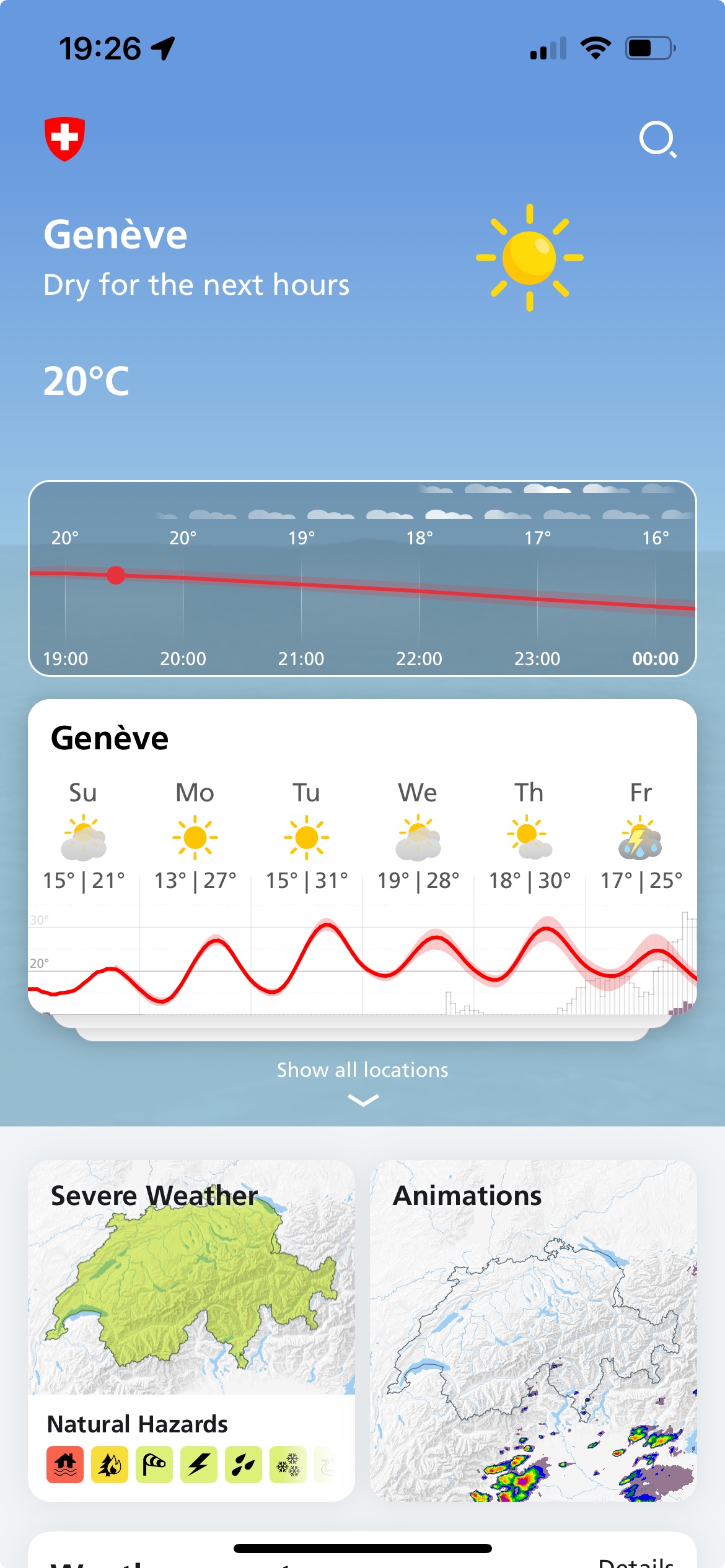Open weather Details link
Viewport: 725px width, 1568px height.
pos(636,1561)
